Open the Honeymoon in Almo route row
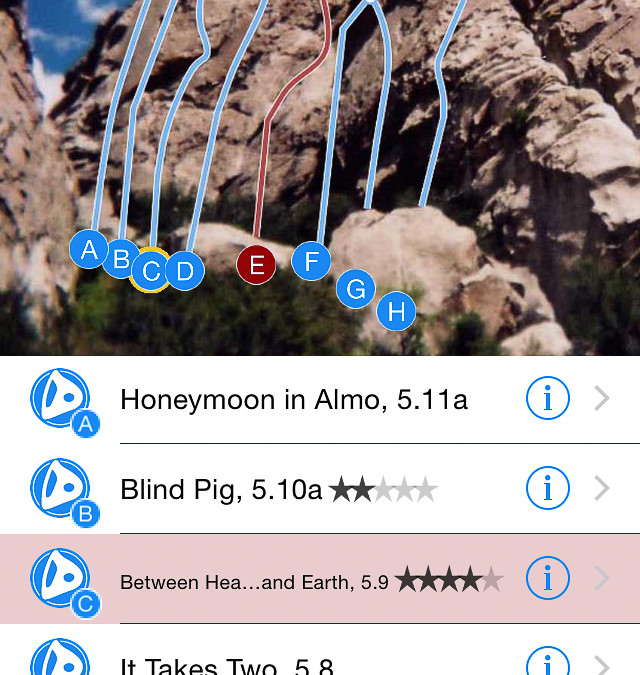The width and height of the screenshot is (640, 675). [294, 400]
